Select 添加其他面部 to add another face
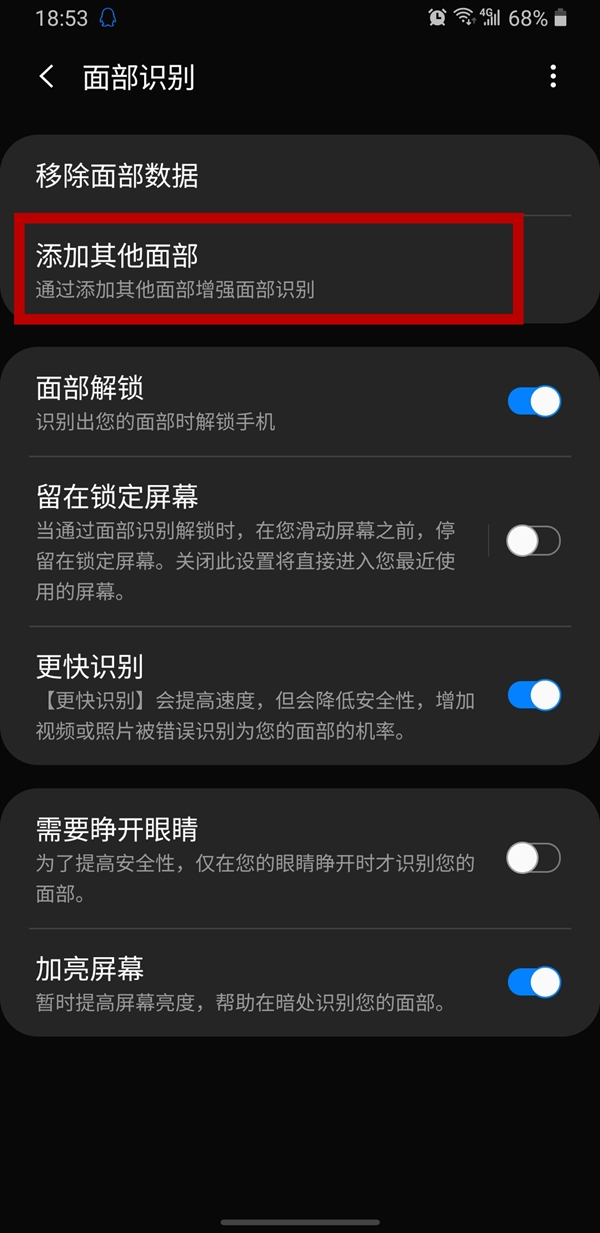The image size is (600, 1233). [268, 270]
